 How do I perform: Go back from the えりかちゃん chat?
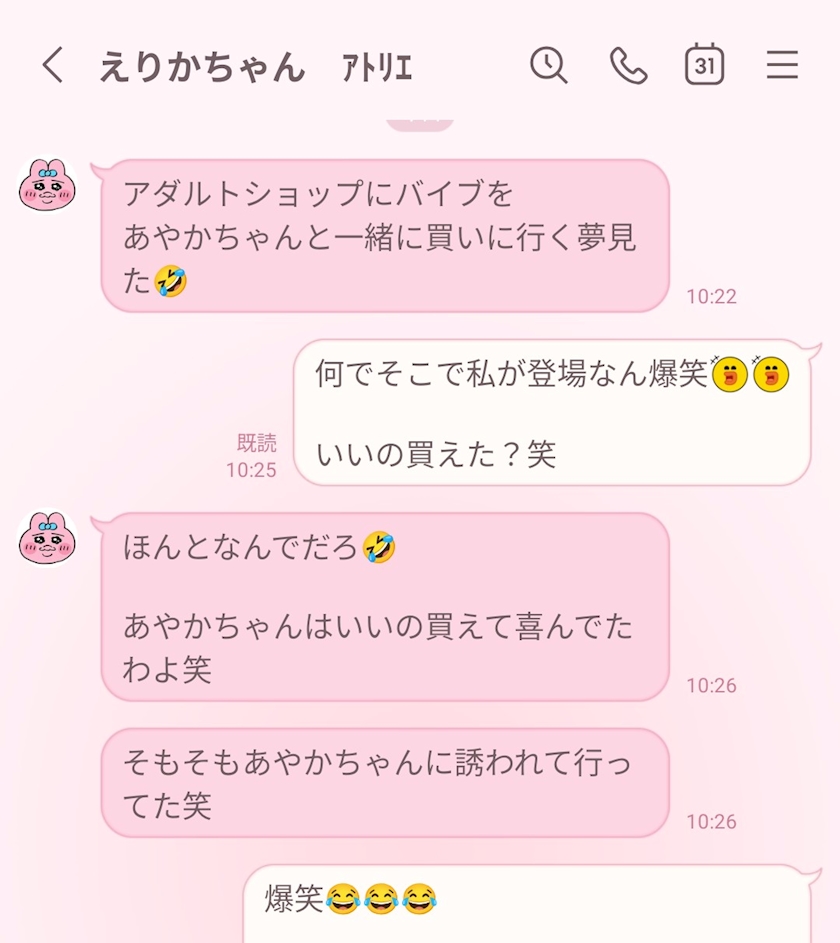pyautogui.click(x=53, y=65)
